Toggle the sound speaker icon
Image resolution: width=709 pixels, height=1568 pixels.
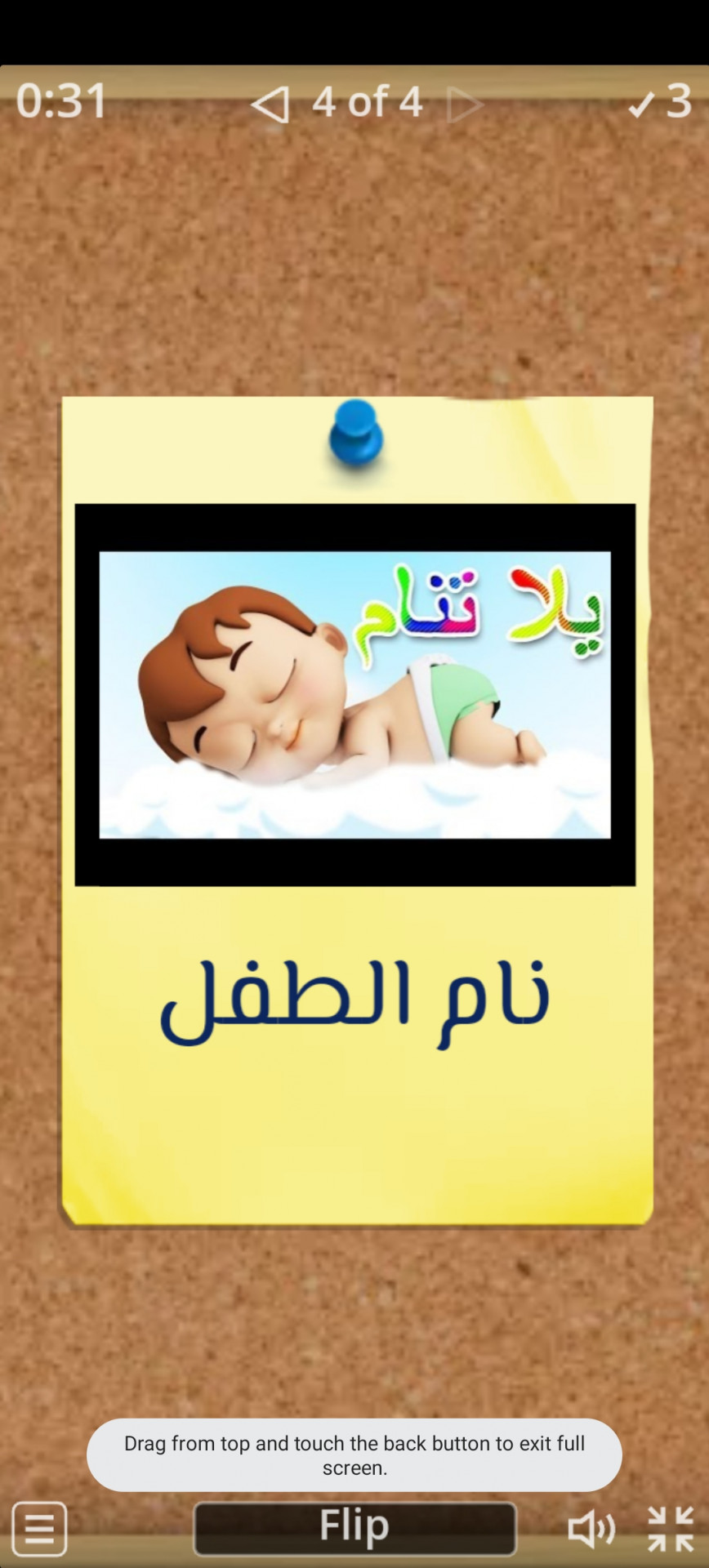pyautogui.click(x=591, y=1528)
